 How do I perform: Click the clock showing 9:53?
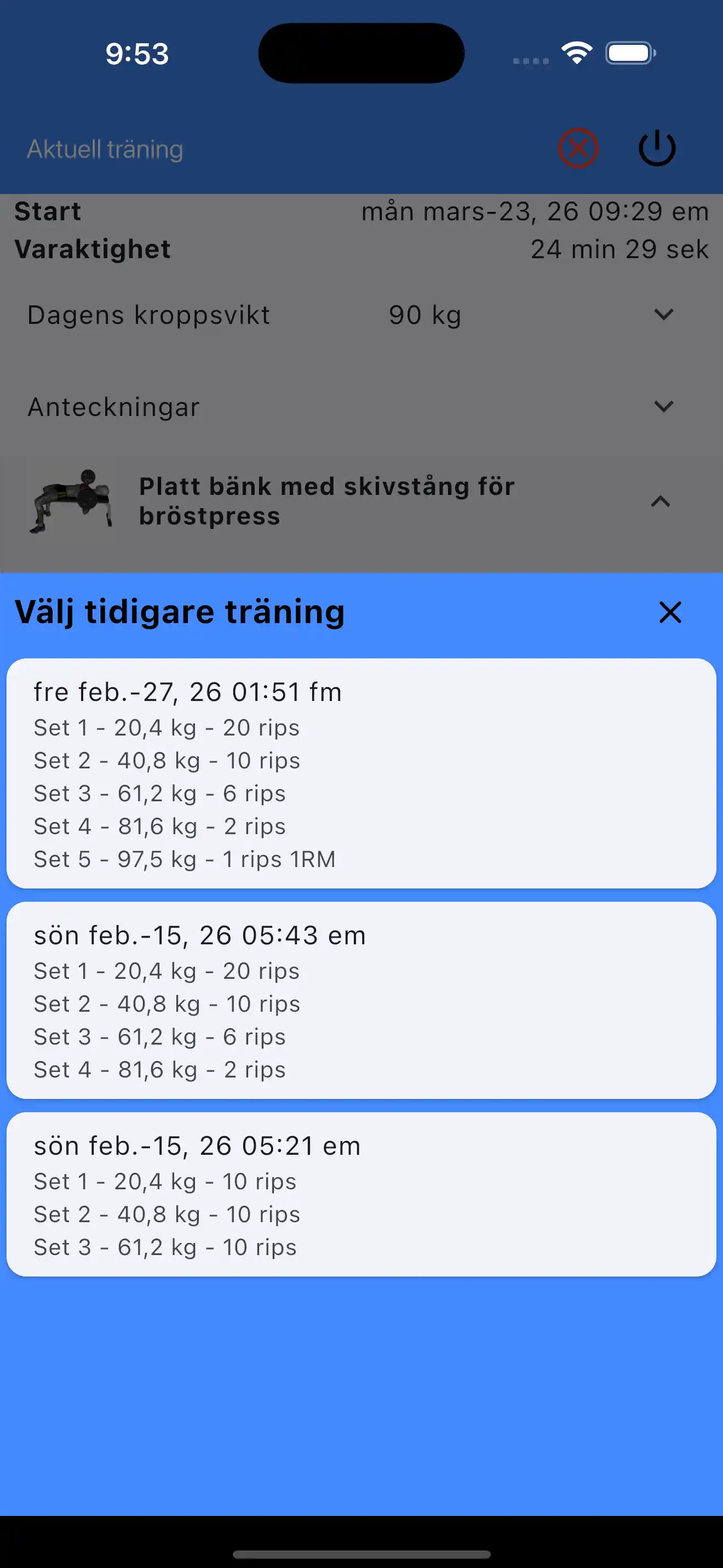tap(136, 55)
